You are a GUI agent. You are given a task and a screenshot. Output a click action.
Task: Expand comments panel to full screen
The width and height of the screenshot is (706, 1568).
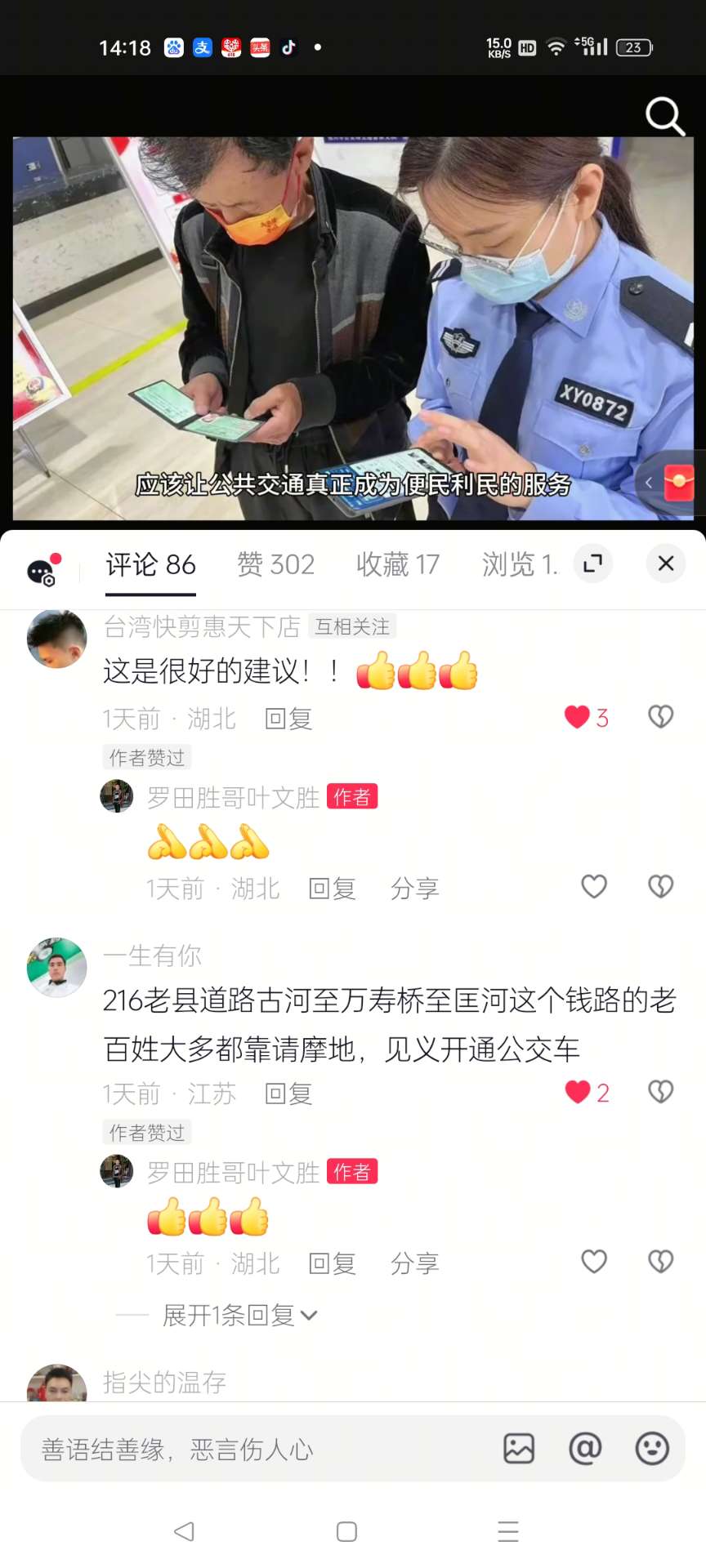[x=592, y=563]
